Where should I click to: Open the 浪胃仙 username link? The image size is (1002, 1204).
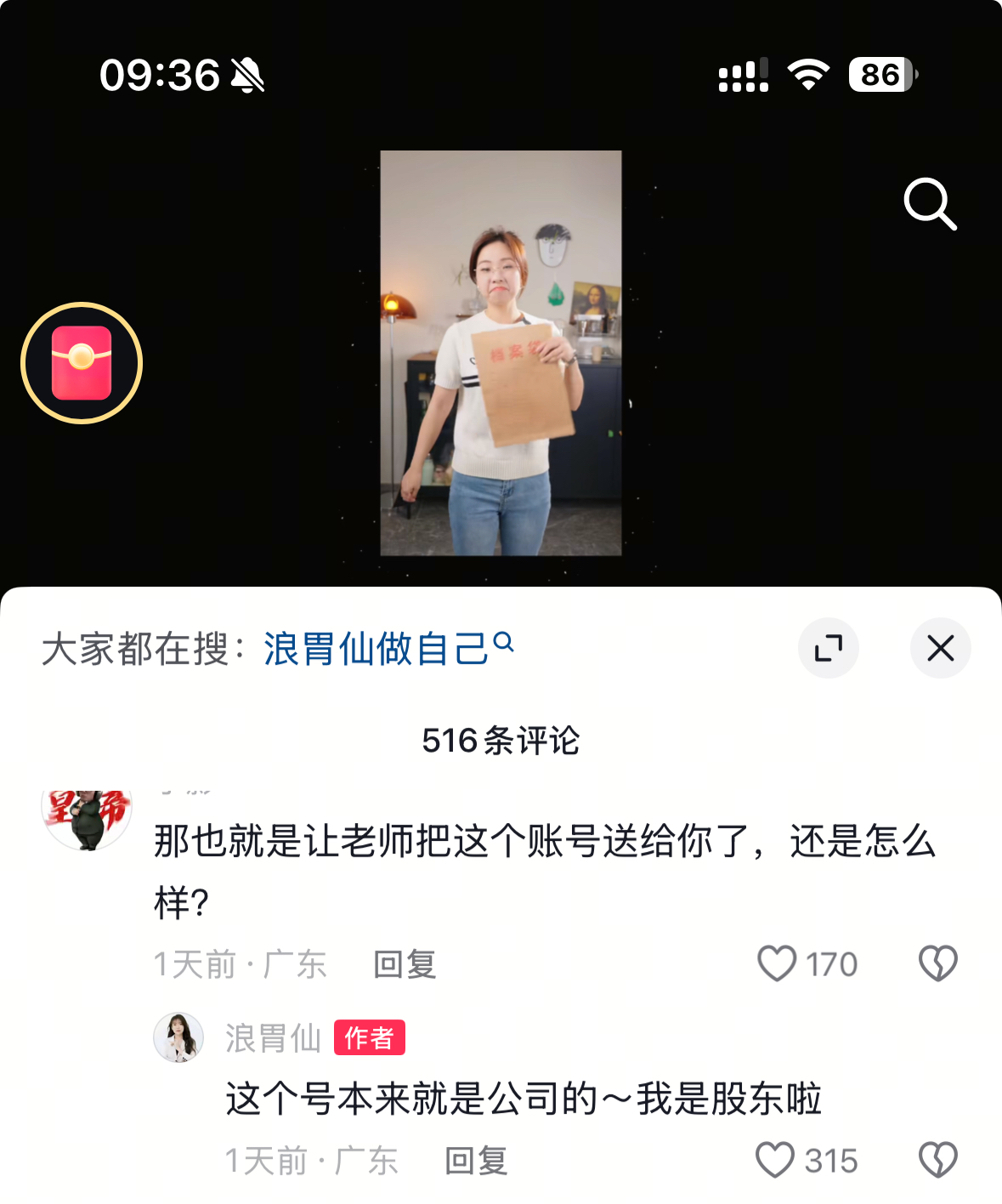(273, 1038)
